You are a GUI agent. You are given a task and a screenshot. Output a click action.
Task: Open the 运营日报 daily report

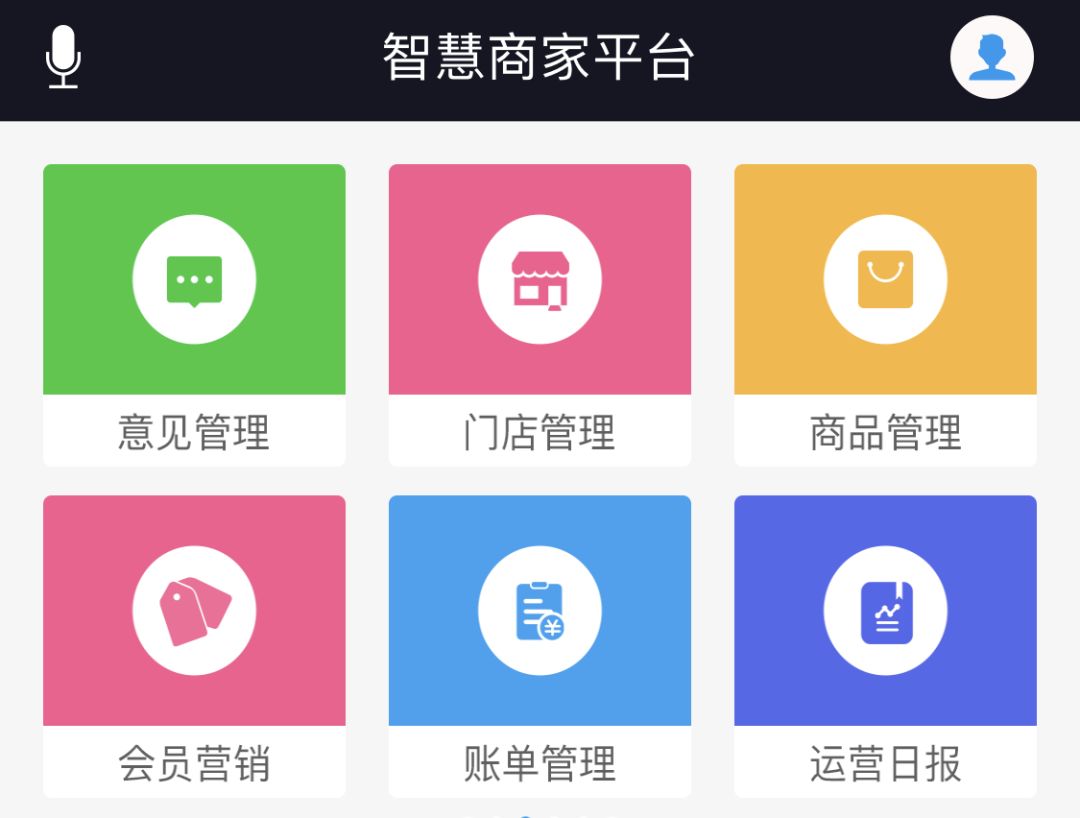point(885,645)
